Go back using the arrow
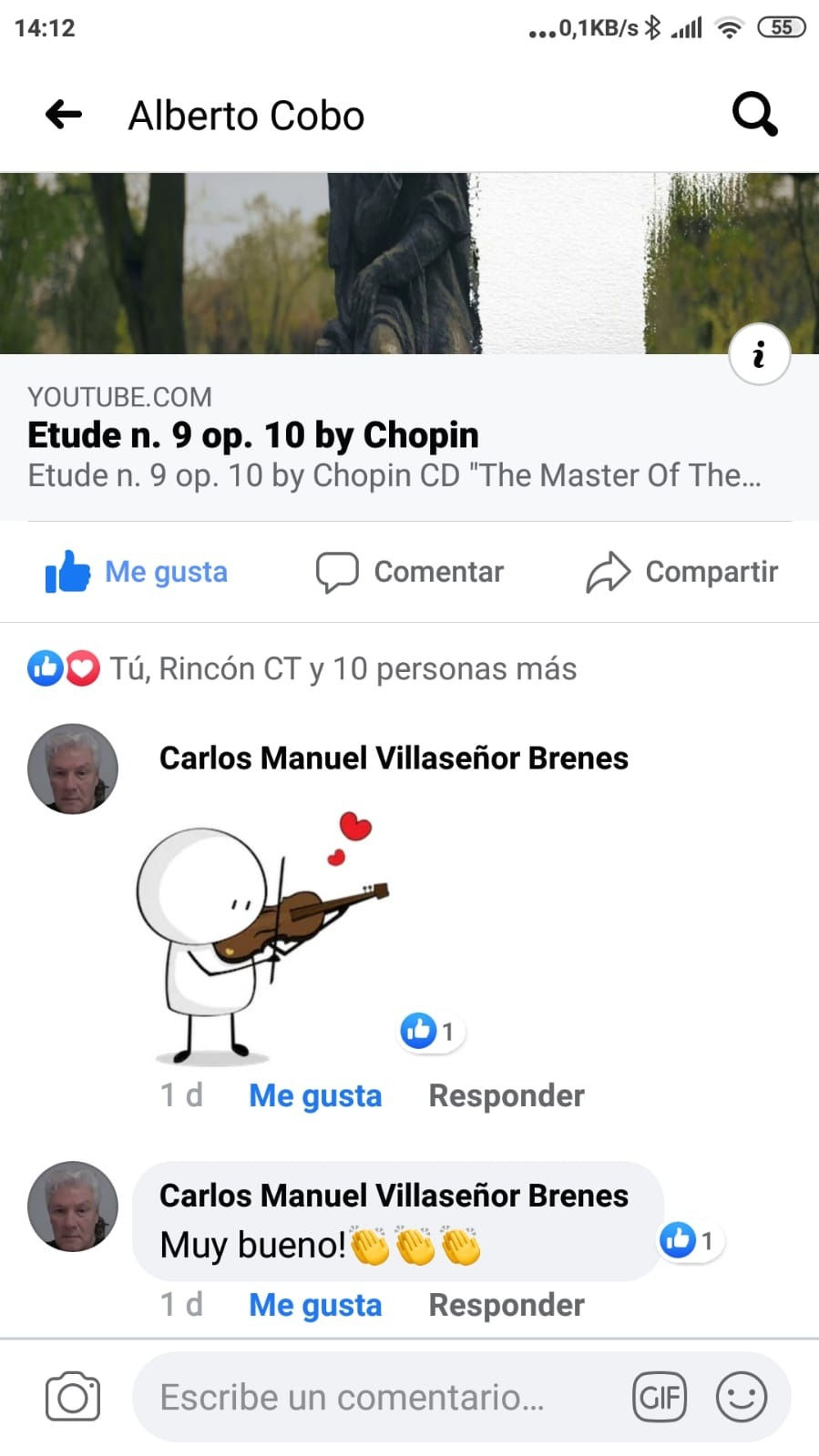The image size is (819, 1456). click(64, 115)
